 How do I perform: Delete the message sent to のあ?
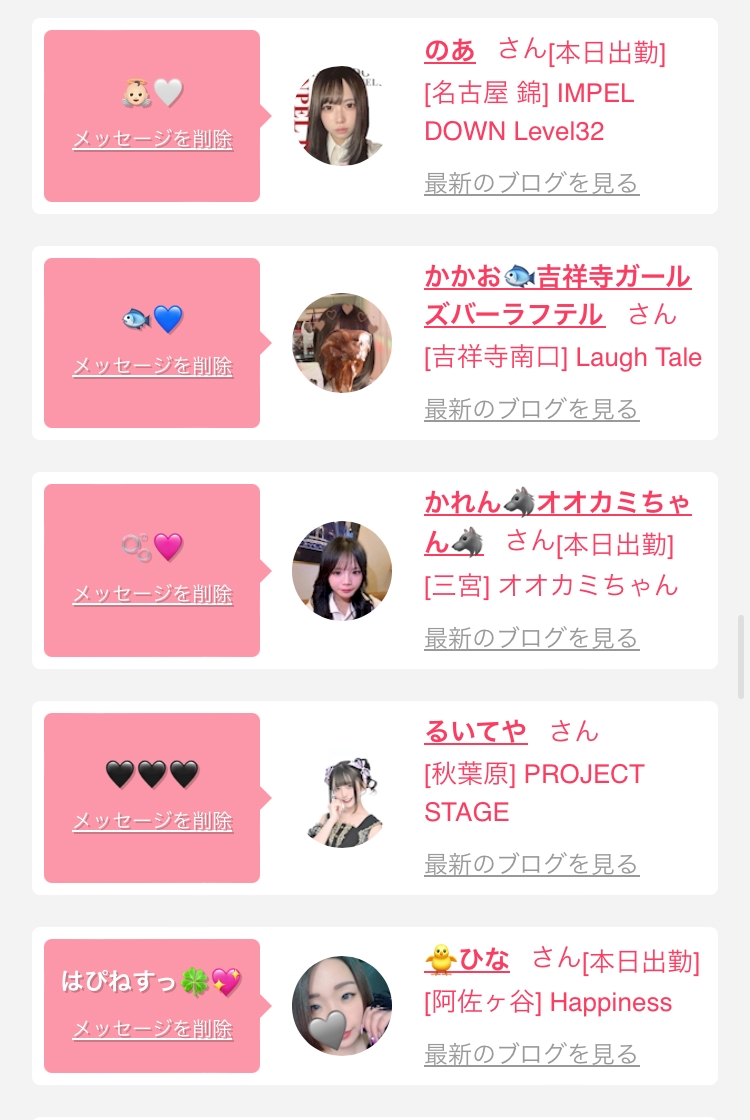tap(153, 139)
